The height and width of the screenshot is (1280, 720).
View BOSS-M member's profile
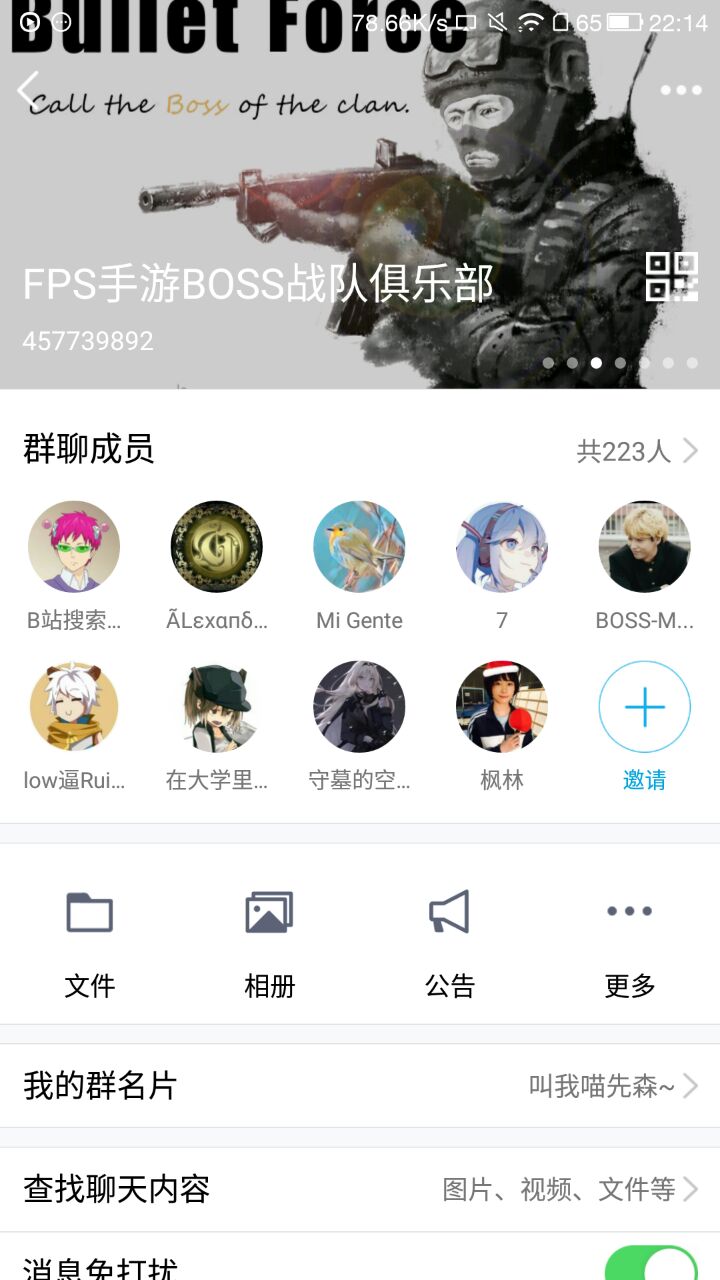644,547
